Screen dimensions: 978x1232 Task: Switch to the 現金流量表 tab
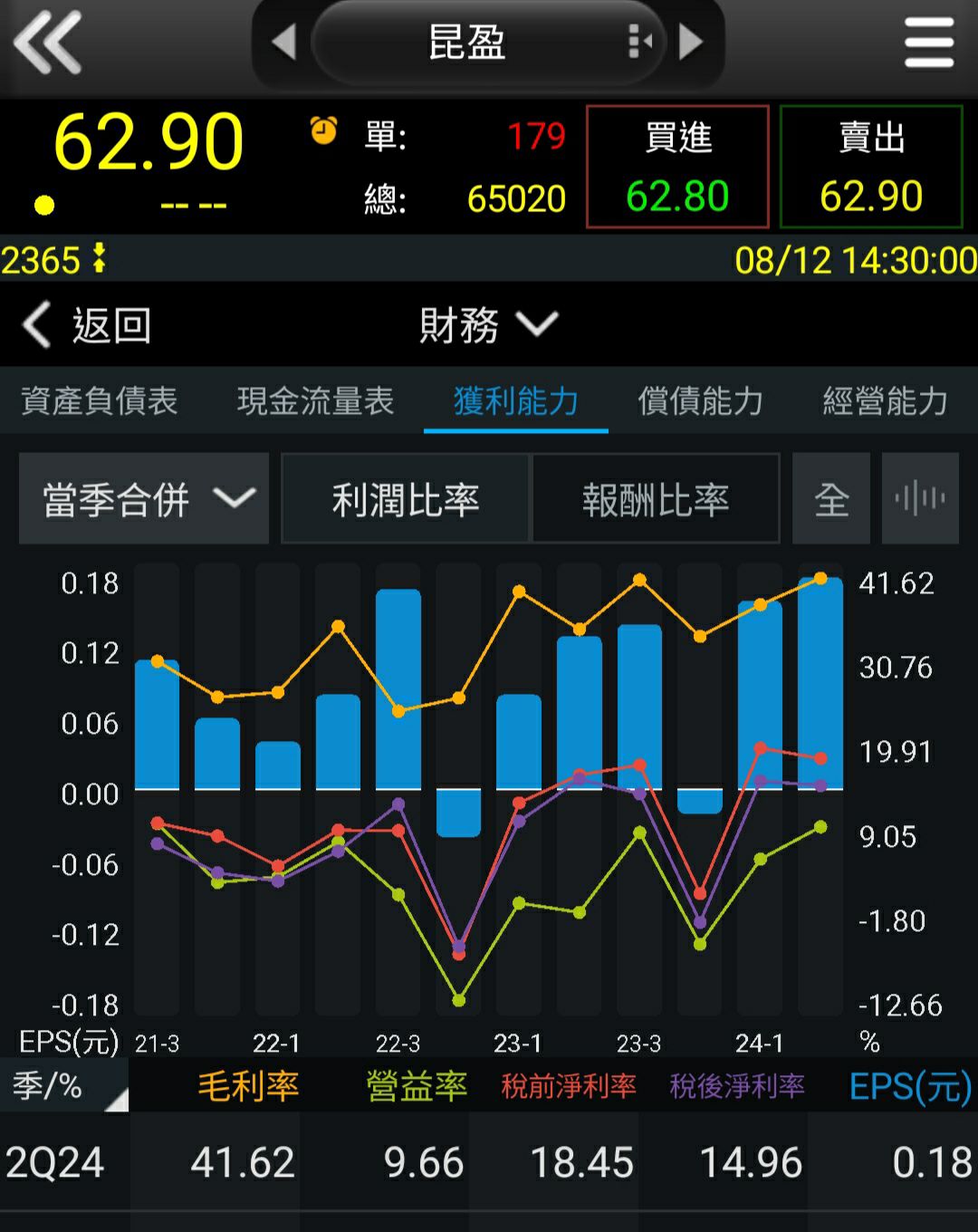click(x=317, y=403)
